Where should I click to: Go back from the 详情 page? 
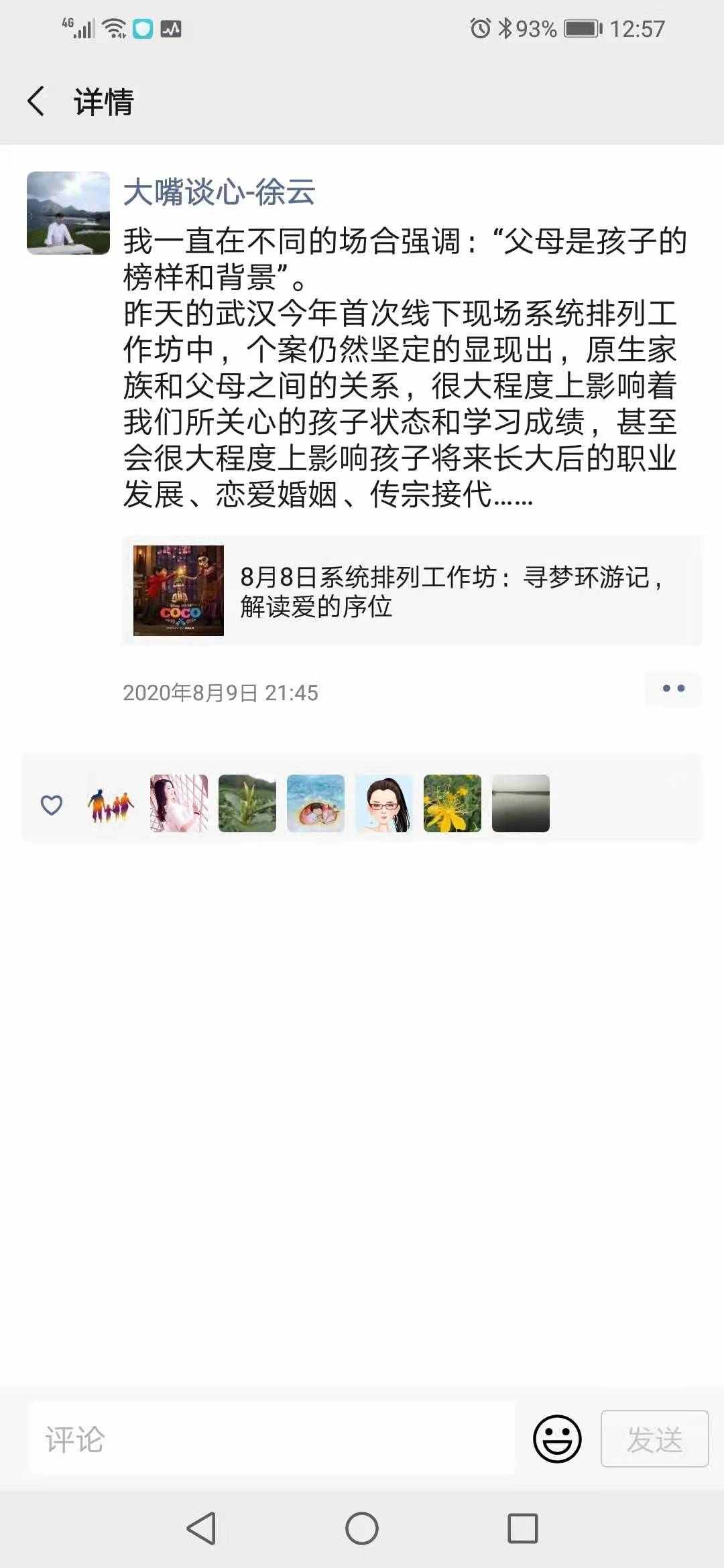(x=37, y=102)
